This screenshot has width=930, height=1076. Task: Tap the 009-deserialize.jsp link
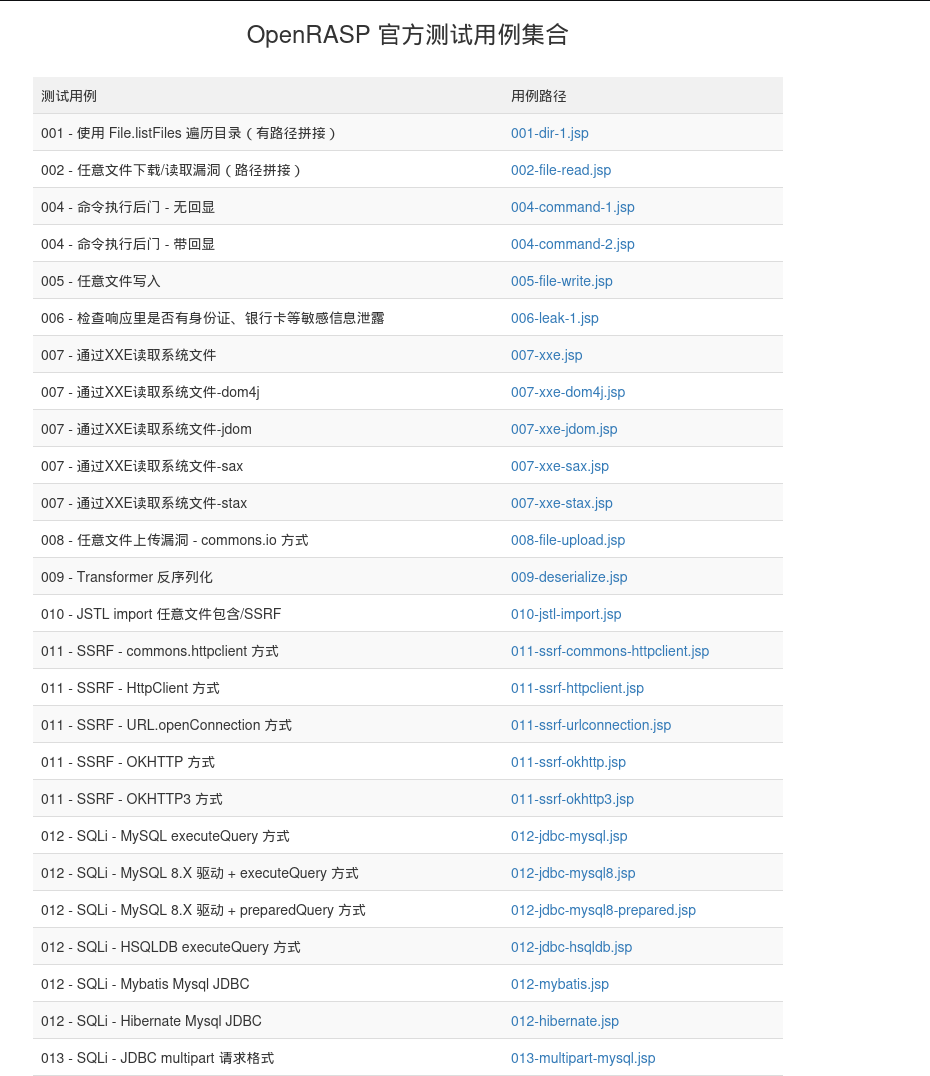(569, 577)
